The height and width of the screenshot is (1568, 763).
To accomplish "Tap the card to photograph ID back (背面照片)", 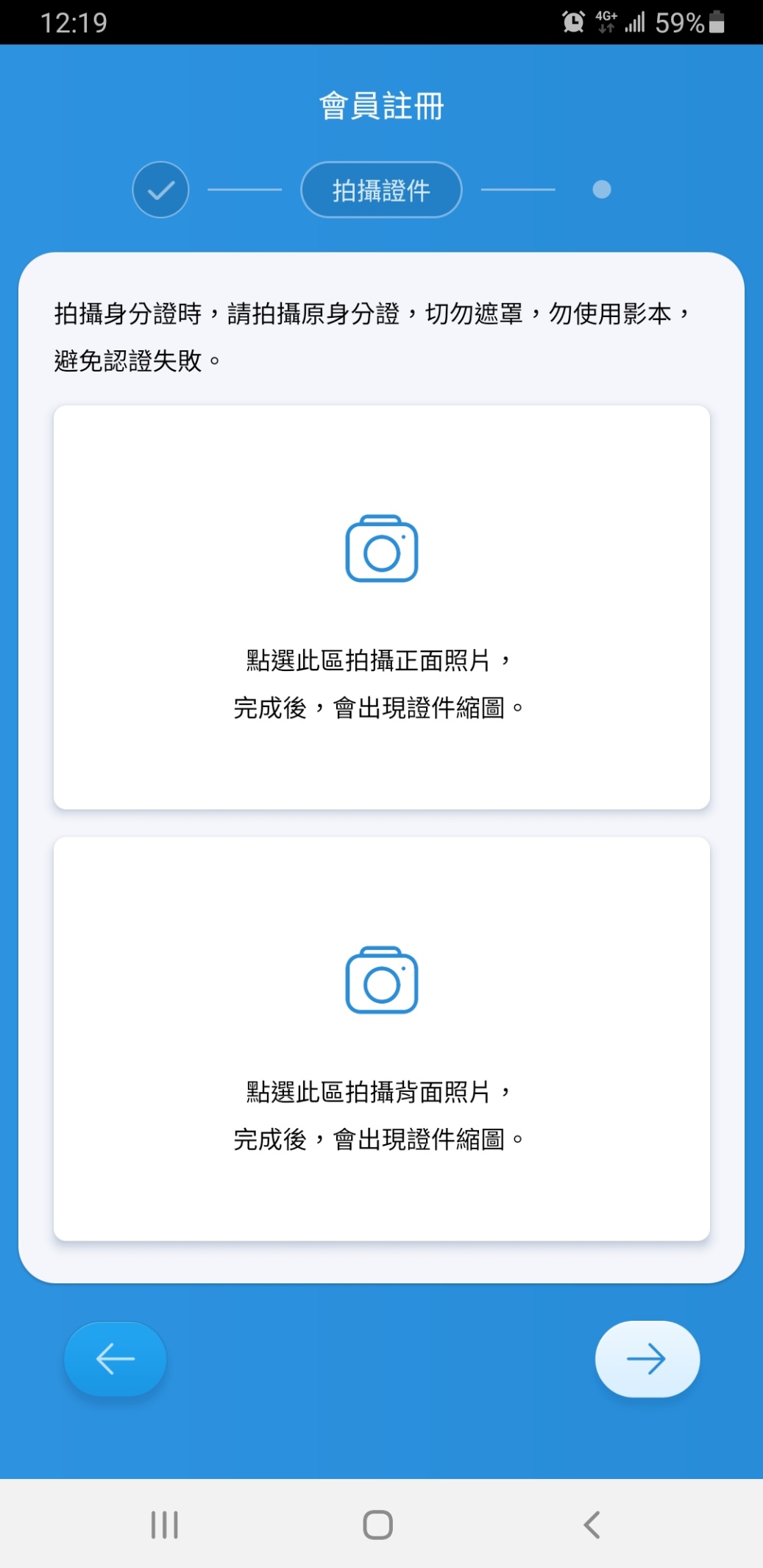I will pos(381,1038).
